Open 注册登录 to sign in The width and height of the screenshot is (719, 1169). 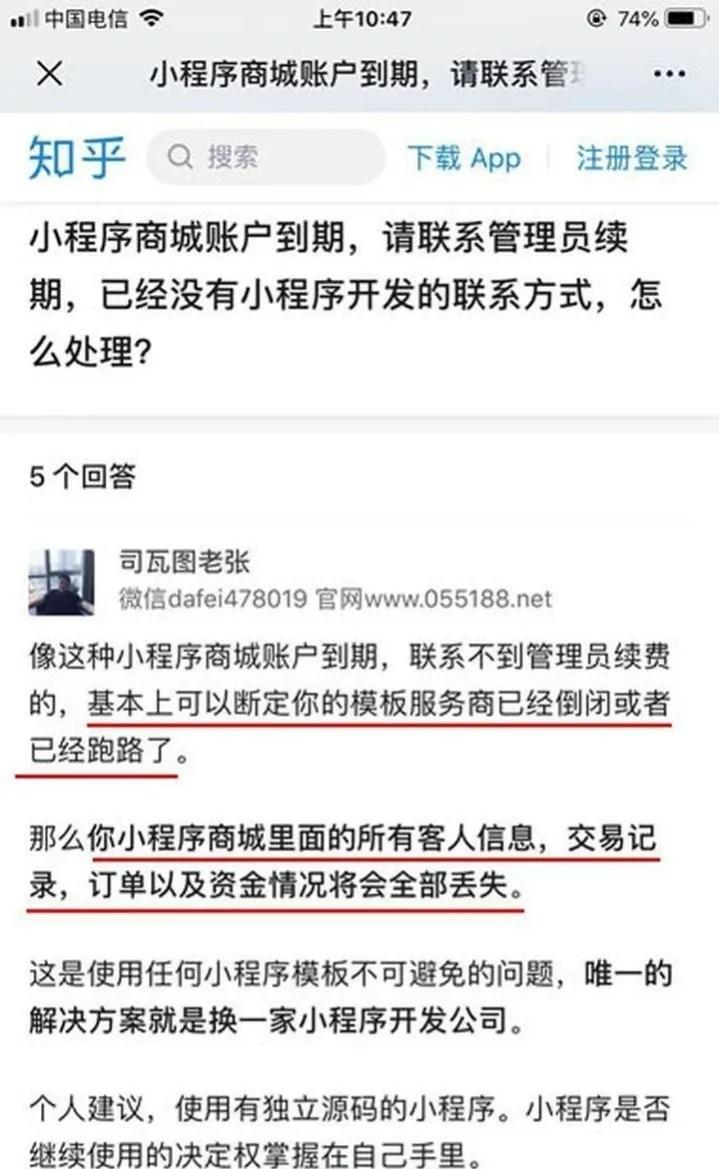coord(631,158)
